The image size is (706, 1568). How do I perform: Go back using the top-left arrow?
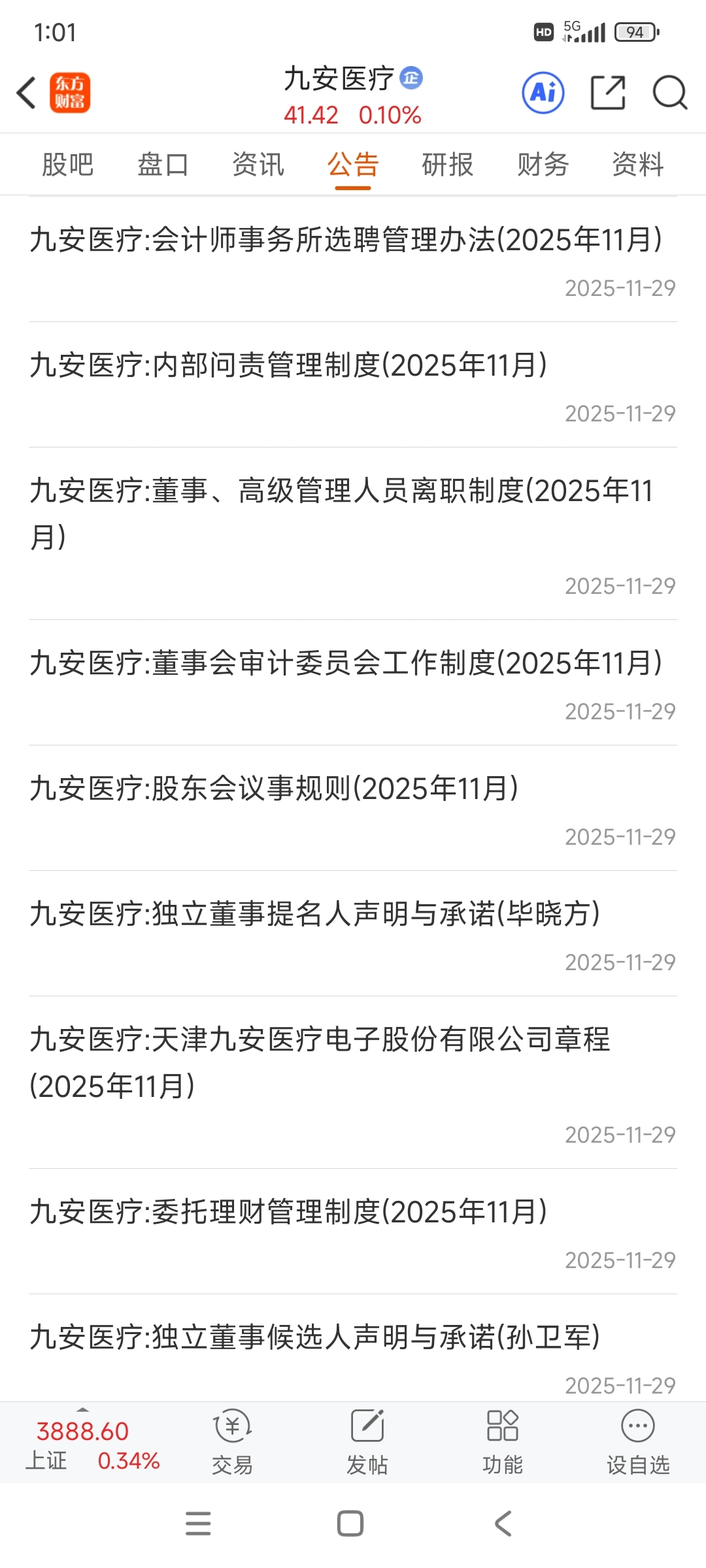click(26, 93)
